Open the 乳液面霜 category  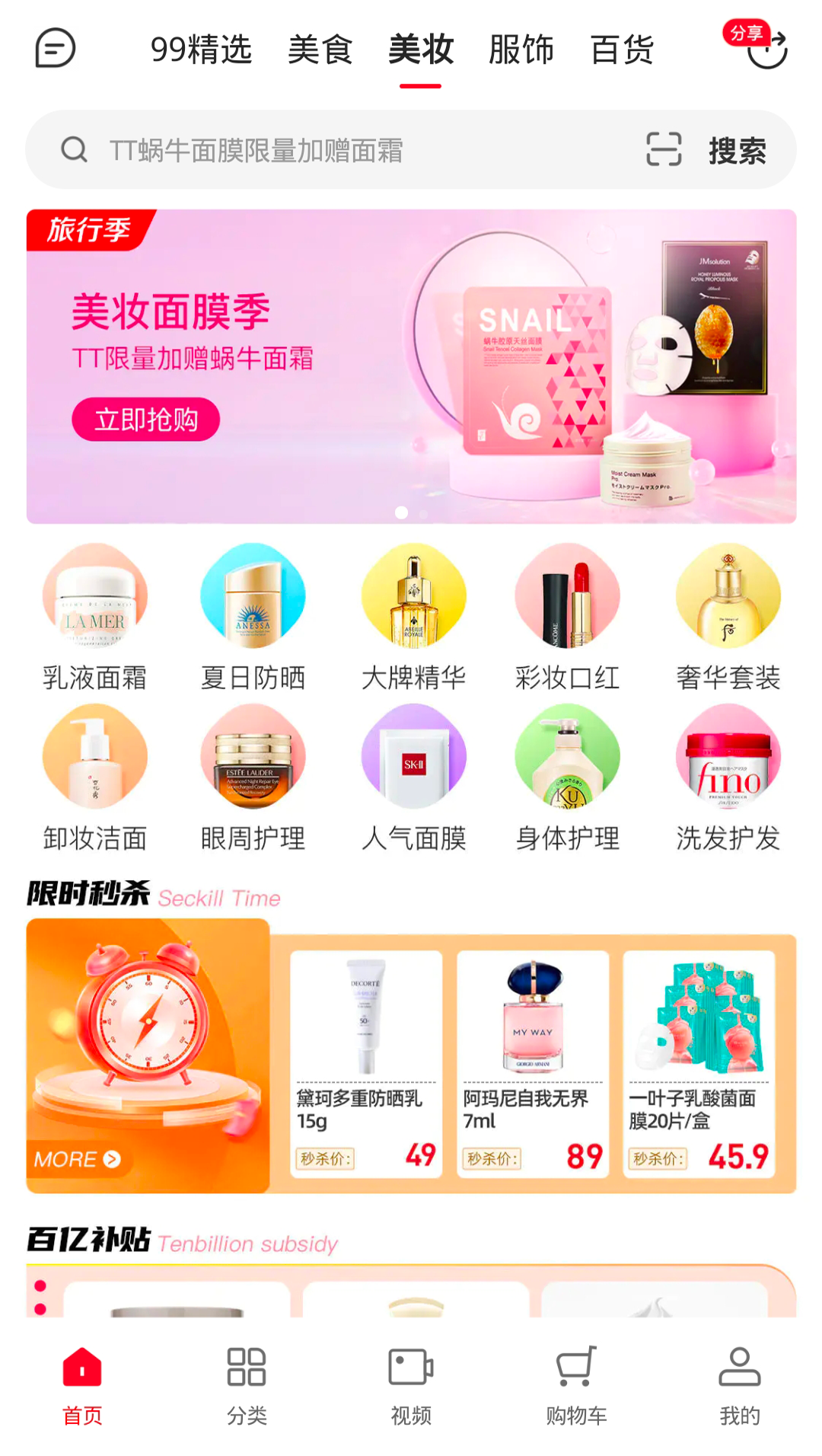coord(94,618)
